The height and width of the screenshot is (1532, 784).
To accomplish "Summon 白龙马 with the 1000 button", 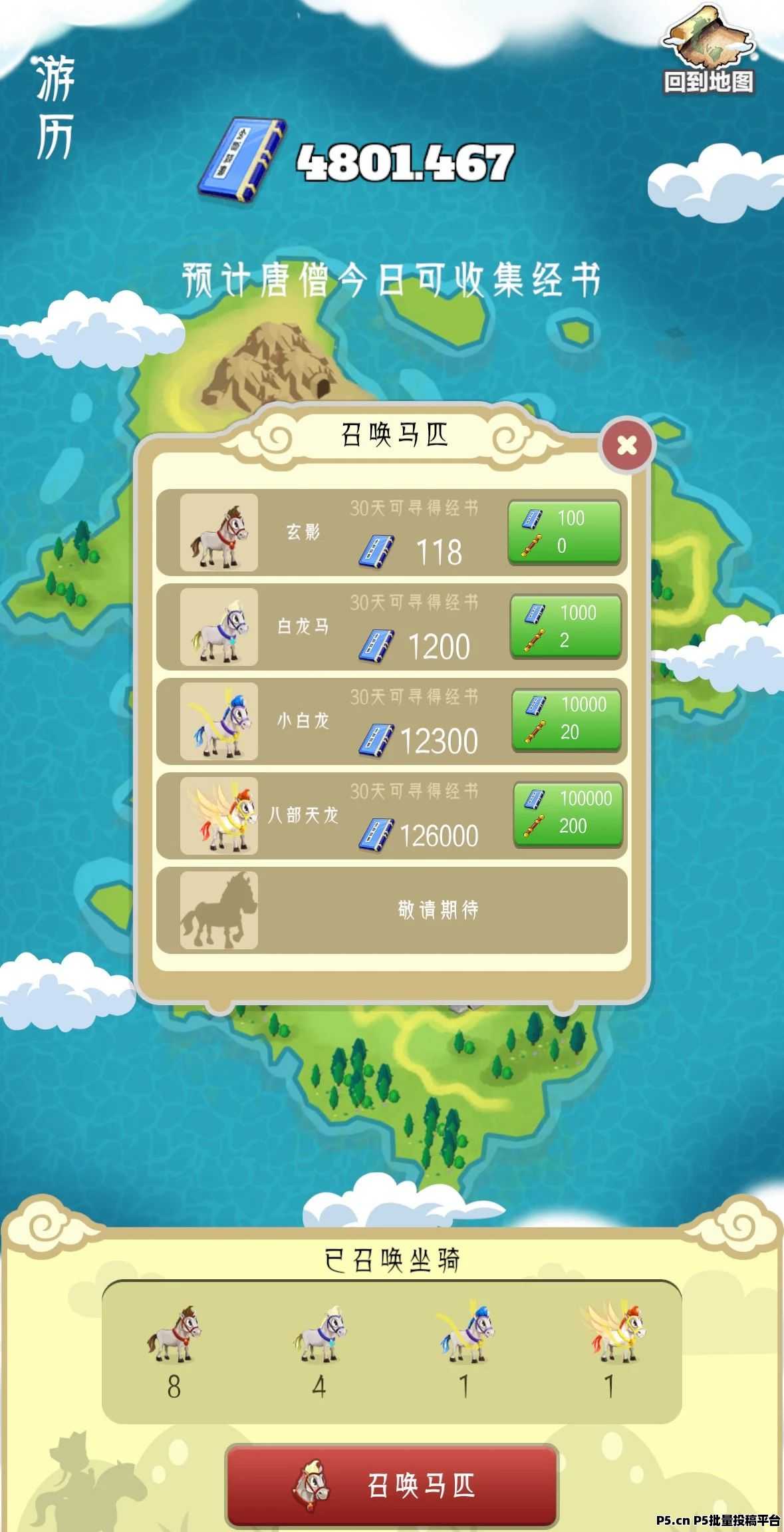I will click(x=565, y=627).
